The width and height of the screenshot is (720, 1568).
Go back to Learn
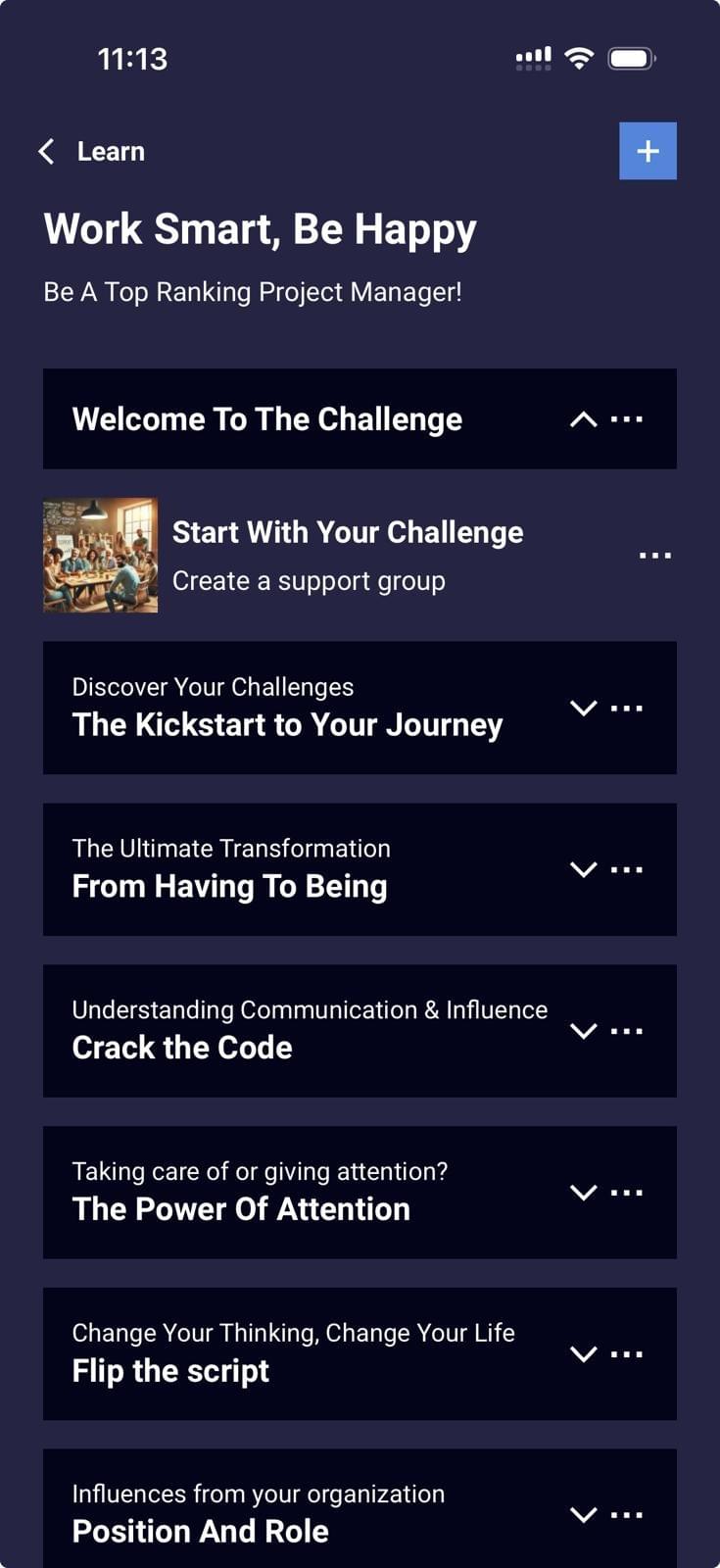[90, 152]
